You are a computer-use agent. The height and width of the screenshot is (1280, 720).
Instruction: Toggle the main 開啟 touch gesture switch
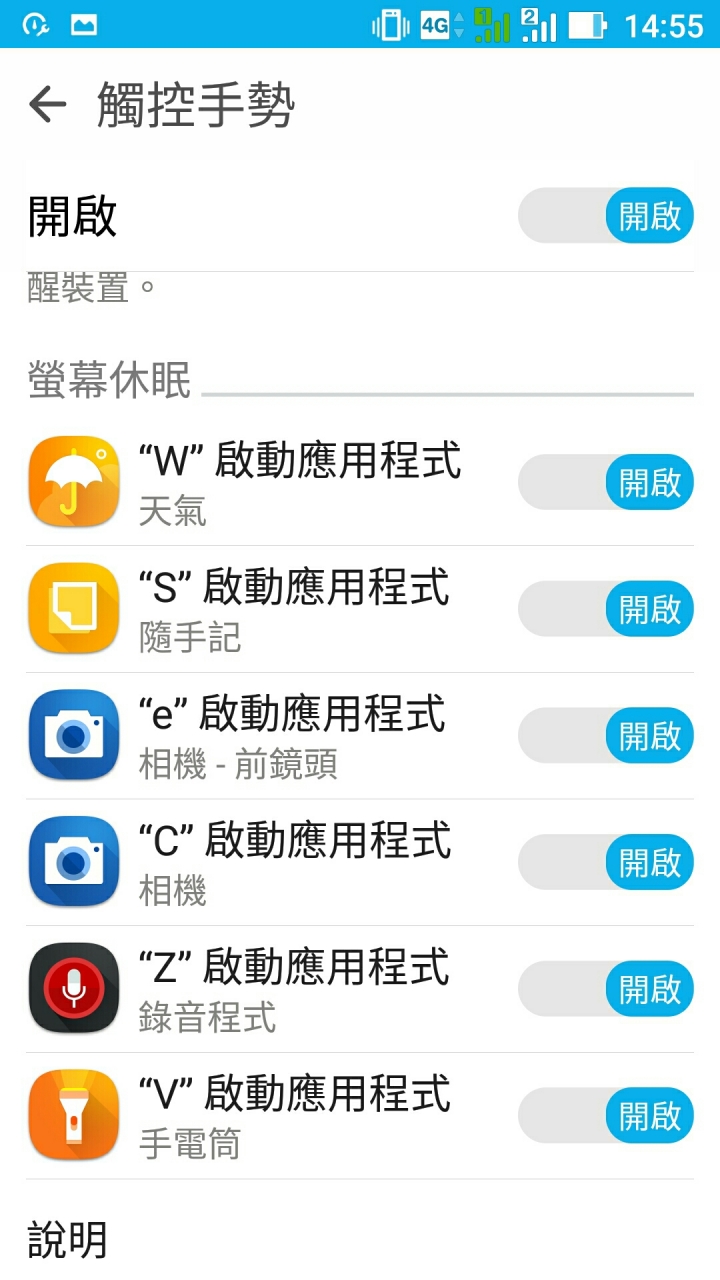pos(606,215)
